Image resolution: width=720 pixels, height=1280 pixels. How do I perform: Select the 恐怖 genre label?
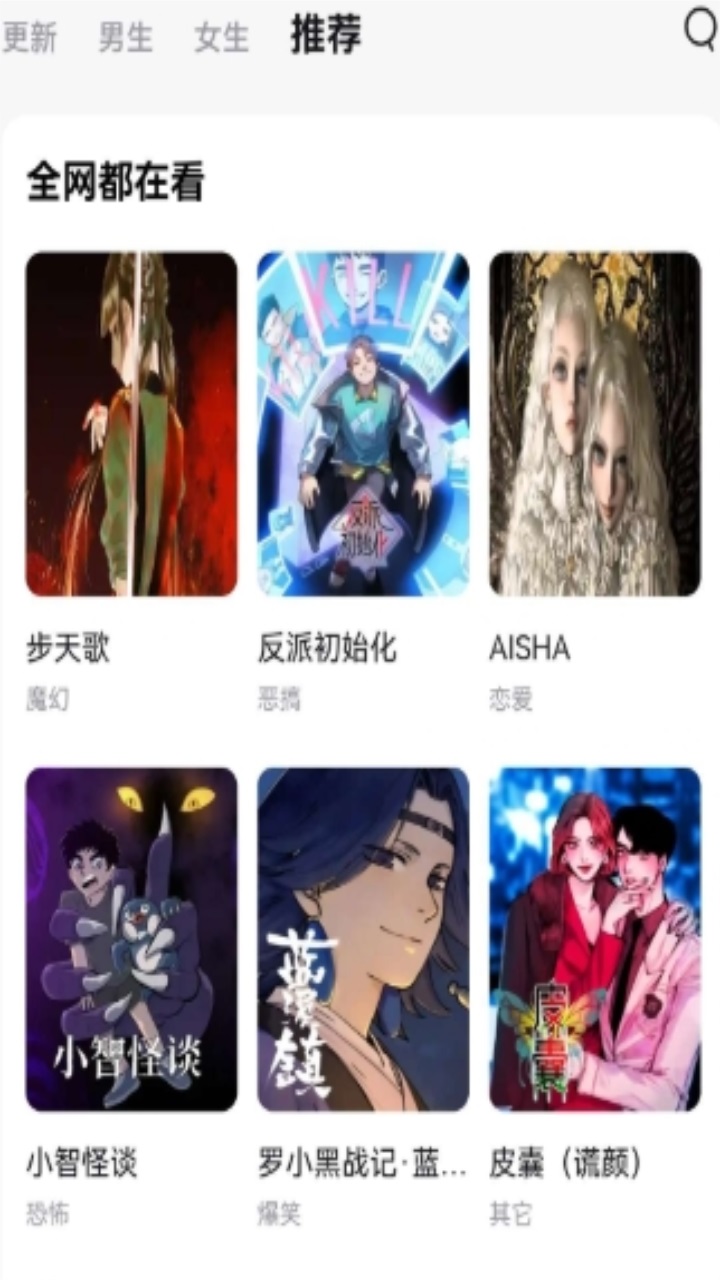pyautogui.click(x=45, y=1215)
